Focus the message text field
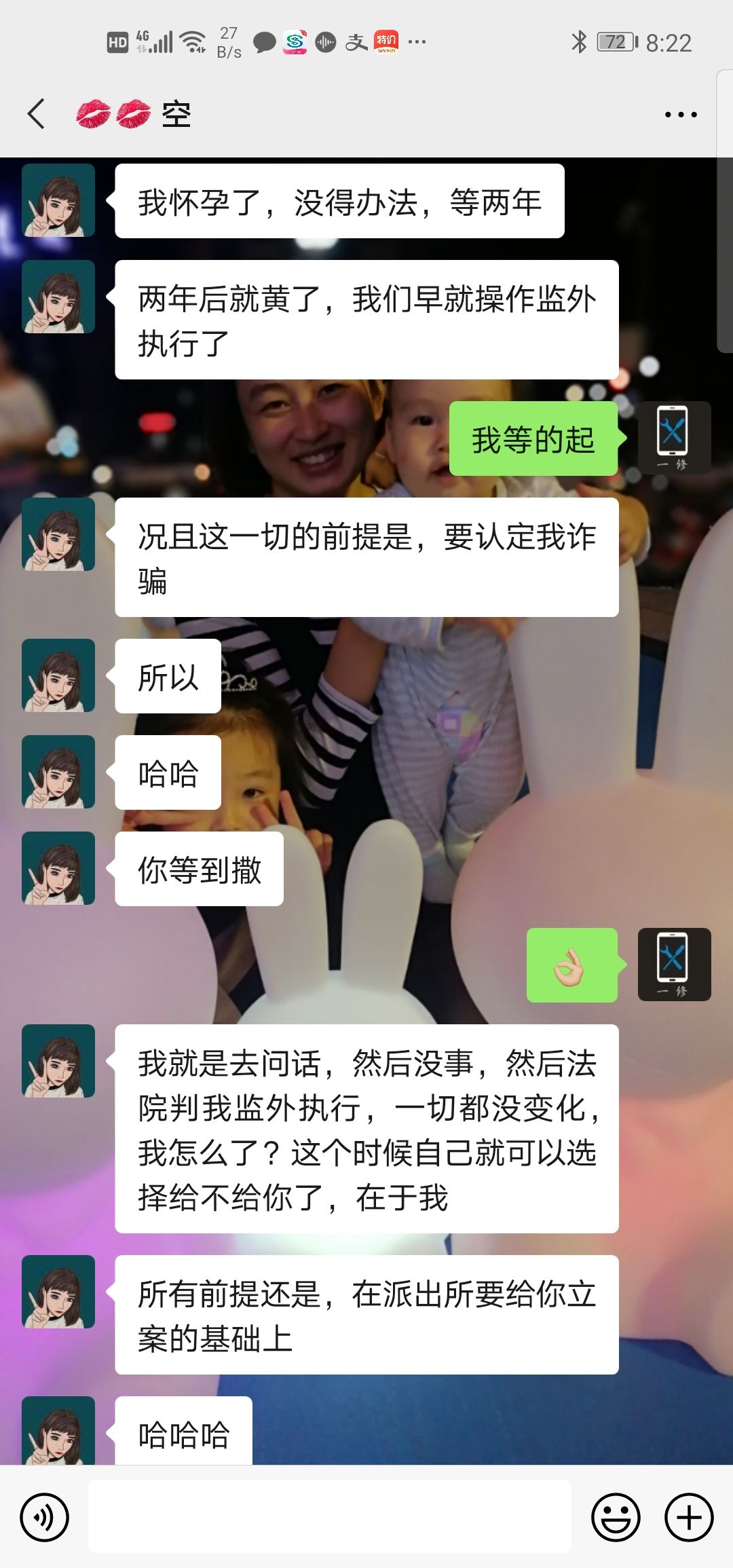 [x=330, y=1517]
